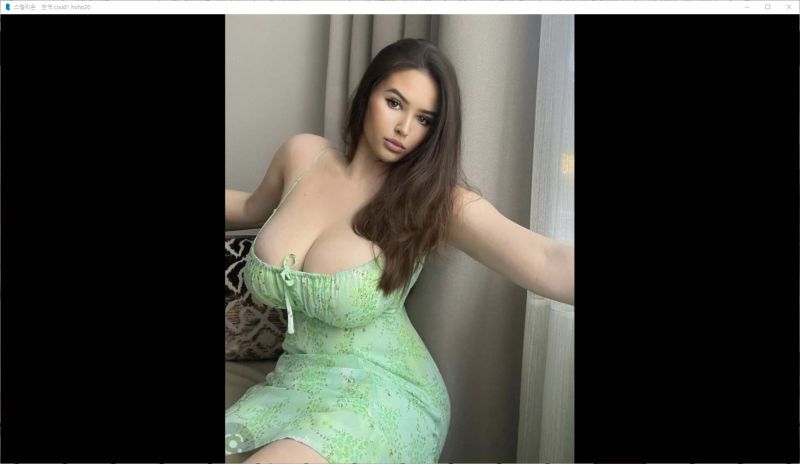The image size is (800, 464).
Task: Minimize the viewer window
Action: [x=746, y=6]
